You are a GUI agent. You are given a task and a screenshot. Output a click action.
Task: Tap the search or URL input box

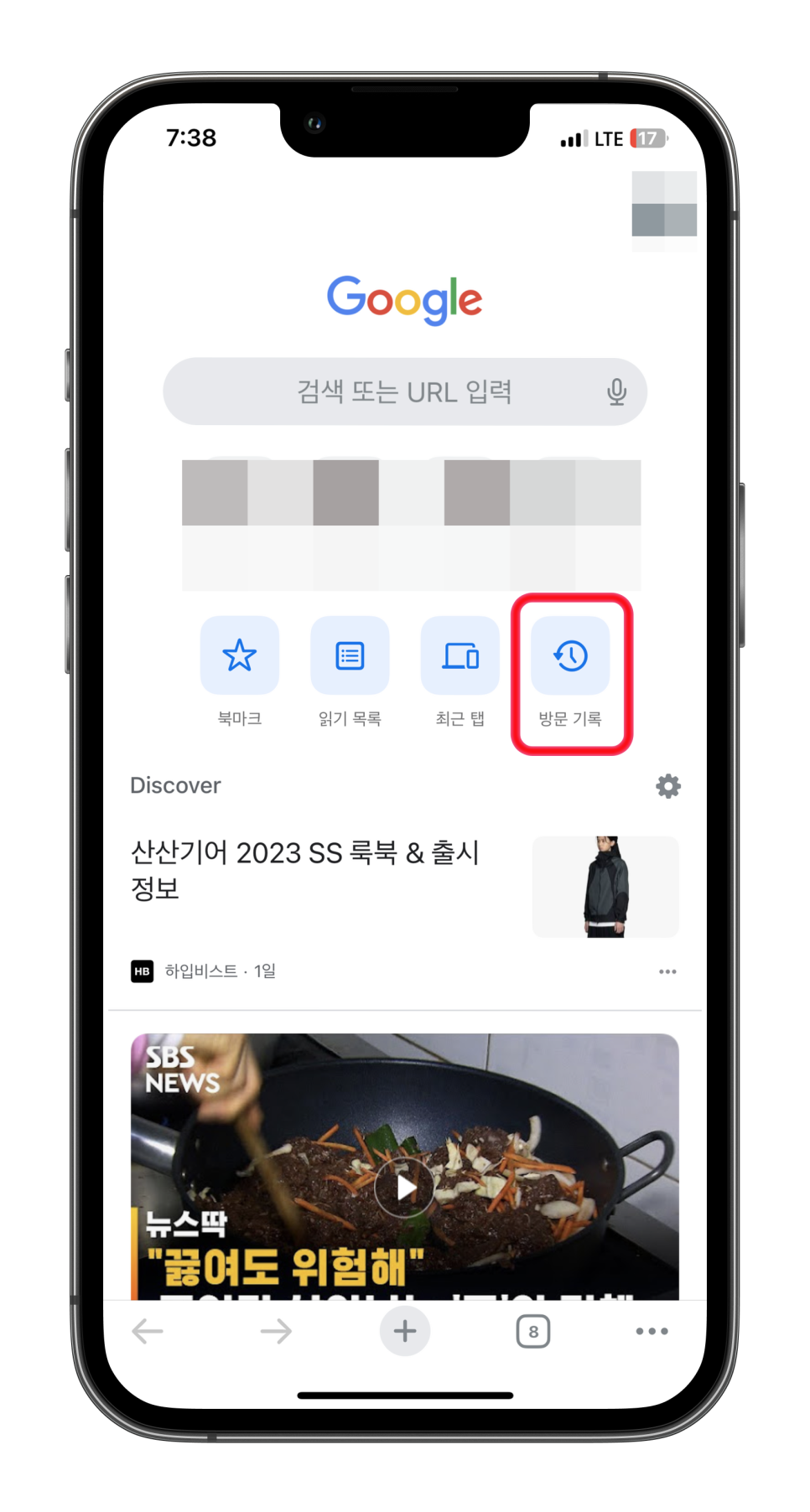click(404, 391)
